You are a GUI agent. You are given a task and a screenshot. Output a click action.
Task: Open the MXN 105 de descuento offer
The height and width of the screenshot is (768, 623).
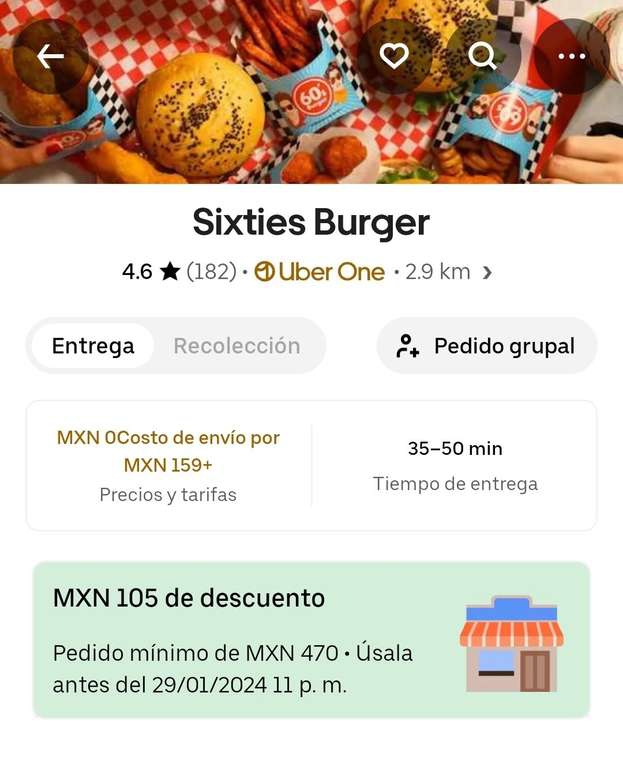[311, 640]
